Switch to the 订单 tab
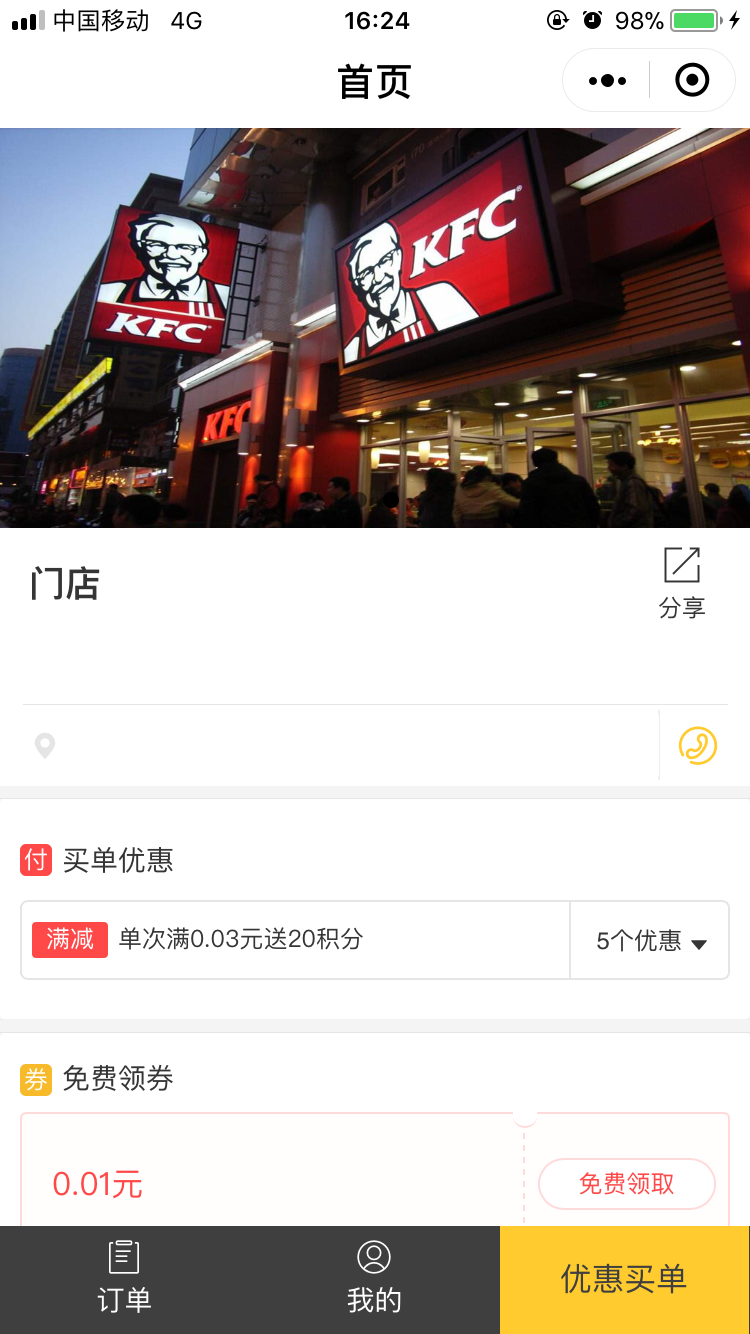Image resolution: width=750 pixels, height=1334 pixels. [x=124, y=1279]
